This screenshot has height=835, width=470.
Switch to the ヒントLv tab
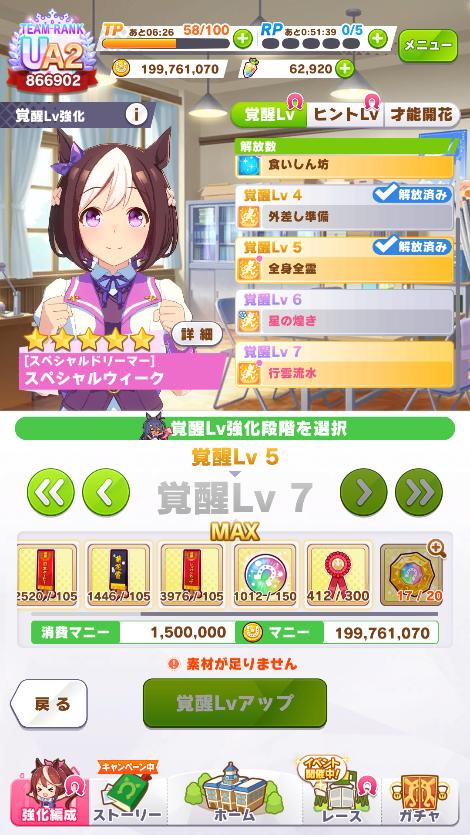point(345,114)
